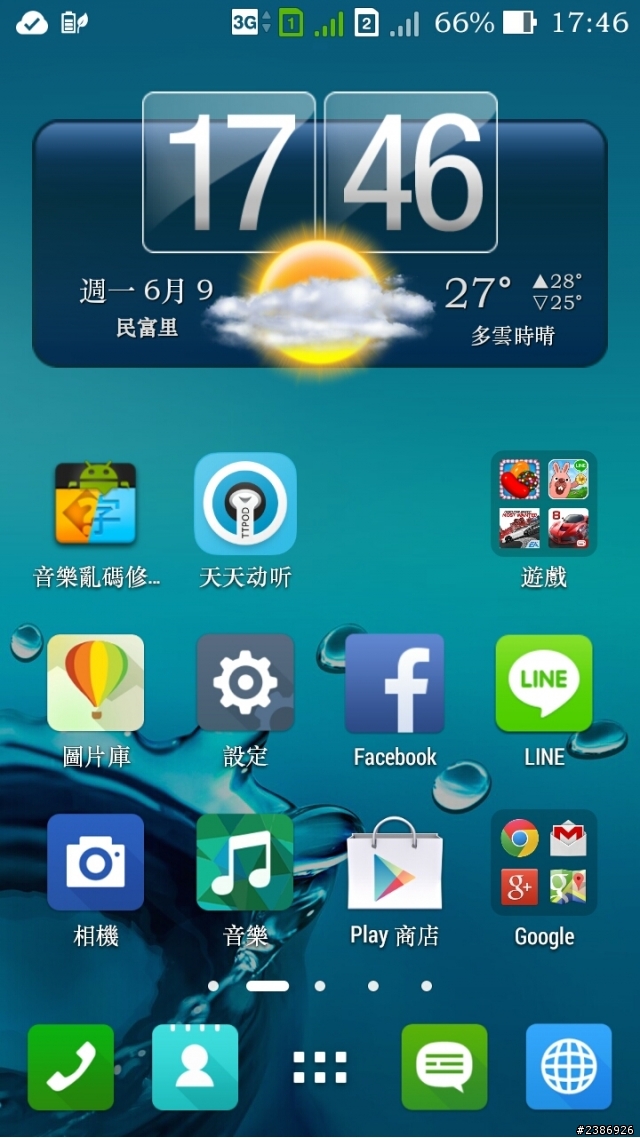This screenshot has width=640, height=1138.
Task: Open the messaging app in the dock
Action: [444, 1067]
